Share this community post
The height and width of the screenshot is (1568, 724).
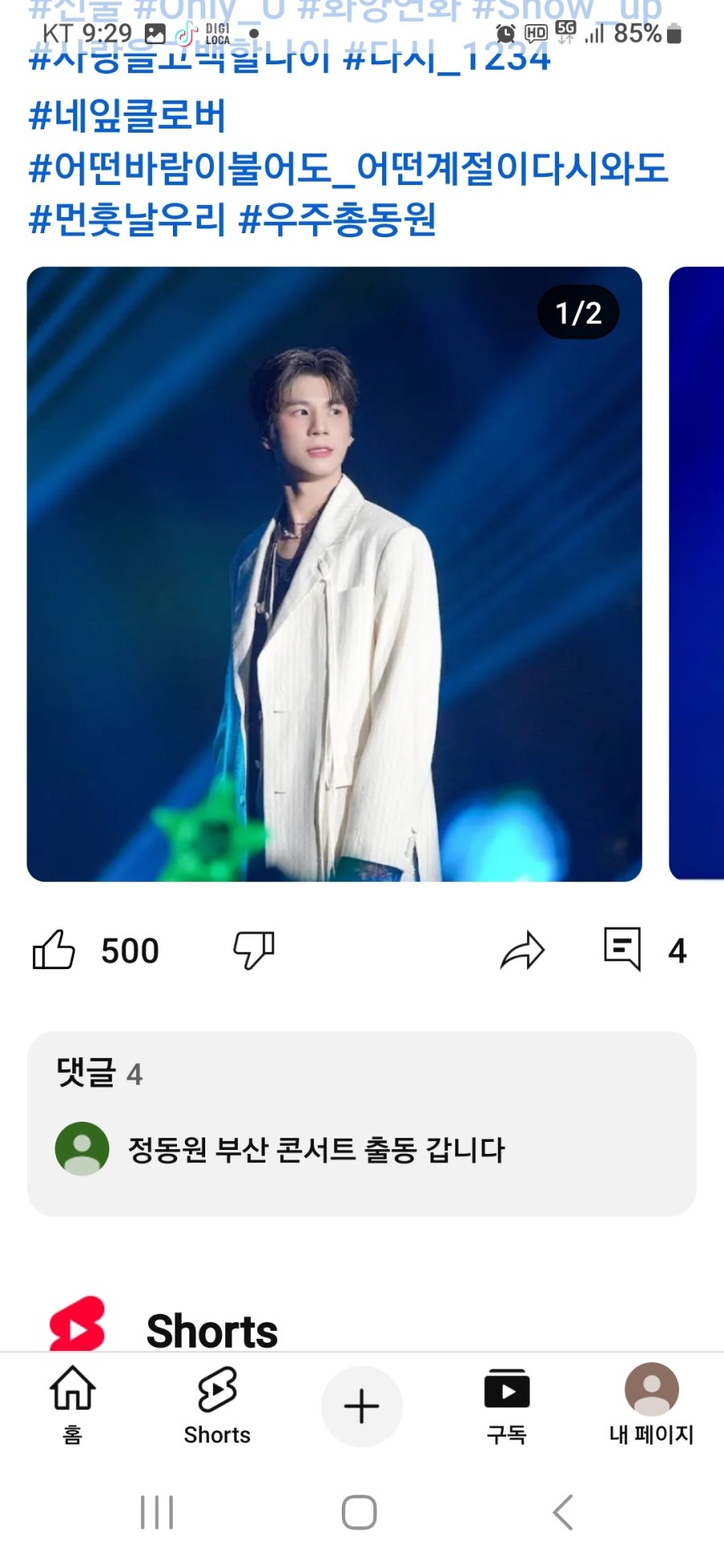tap(522, 950)
